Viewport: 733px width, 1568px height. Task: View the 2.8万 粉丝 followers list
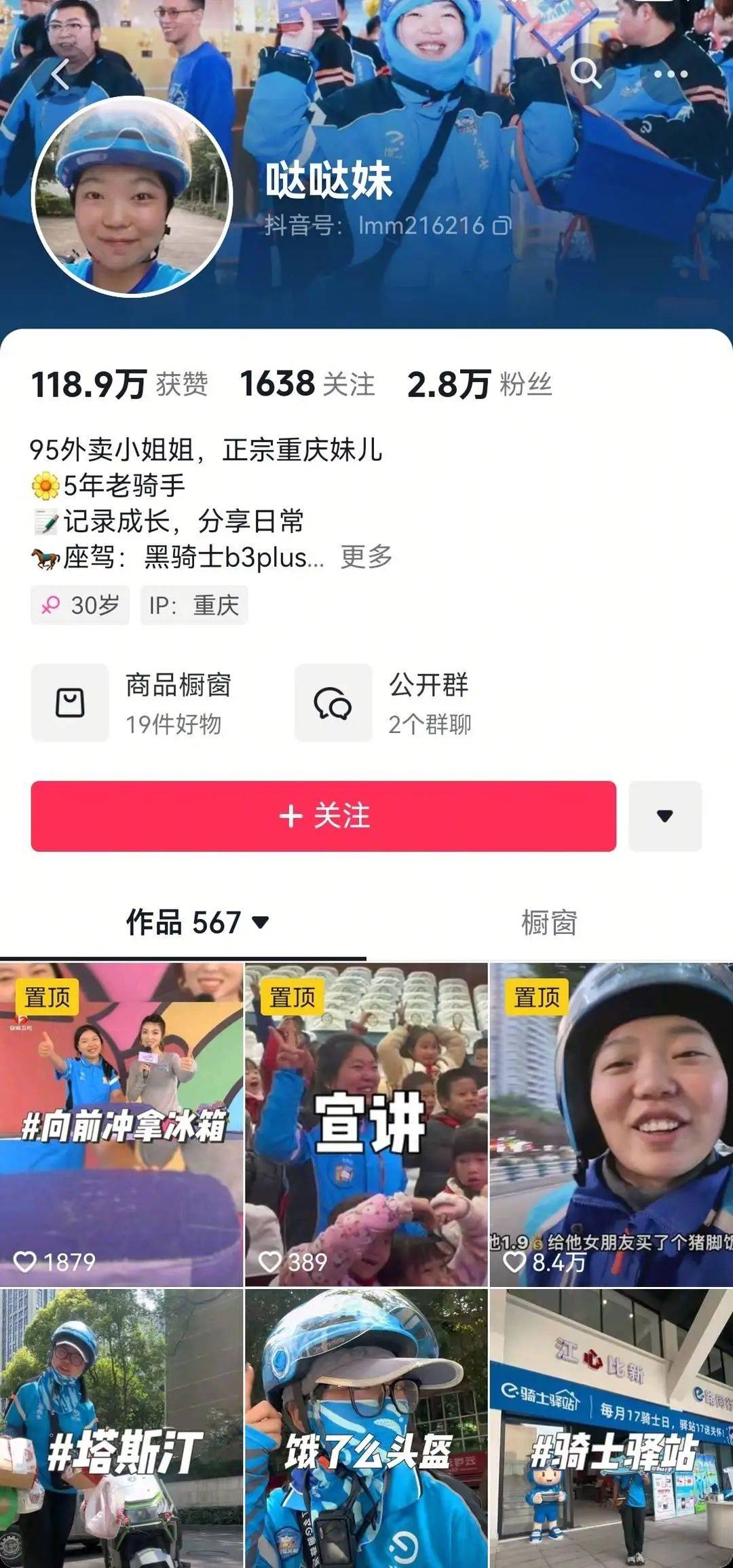pyautogui.click(x=479, y=384)
